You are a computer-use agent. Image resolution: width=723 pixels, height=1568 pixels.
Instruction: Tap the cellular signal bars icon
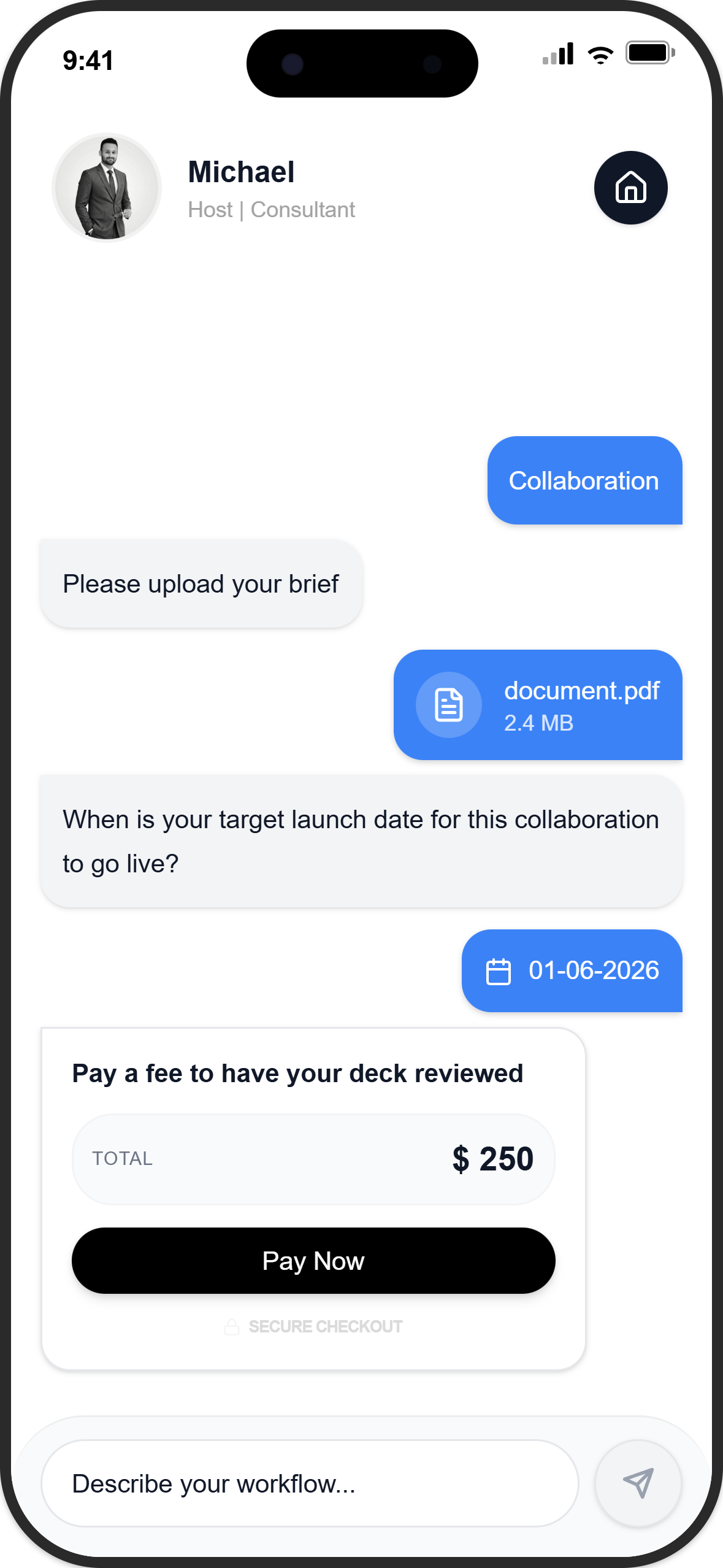tap(559, 55)
